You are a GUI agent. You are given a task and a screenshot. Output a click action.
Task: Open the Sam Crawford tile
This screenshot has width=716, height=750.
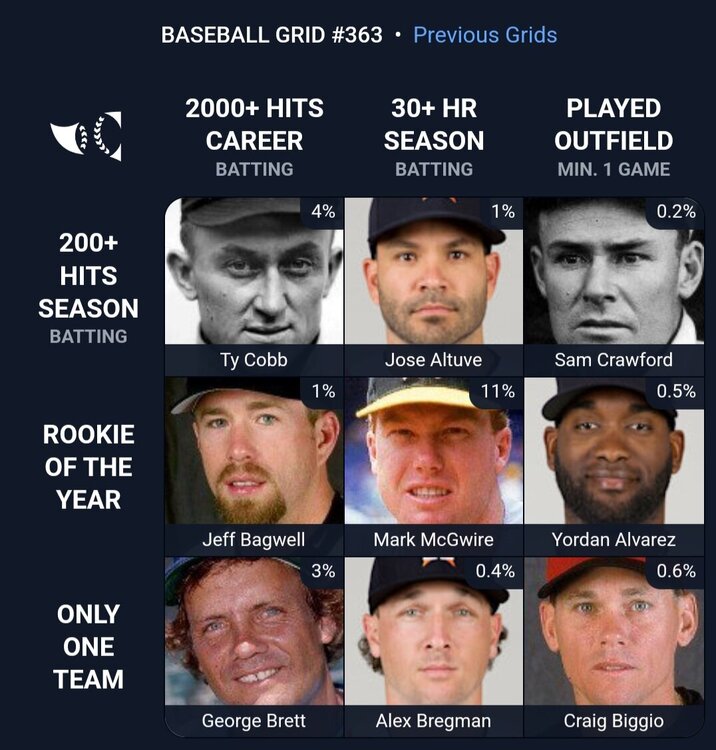[x=613, y=285]
